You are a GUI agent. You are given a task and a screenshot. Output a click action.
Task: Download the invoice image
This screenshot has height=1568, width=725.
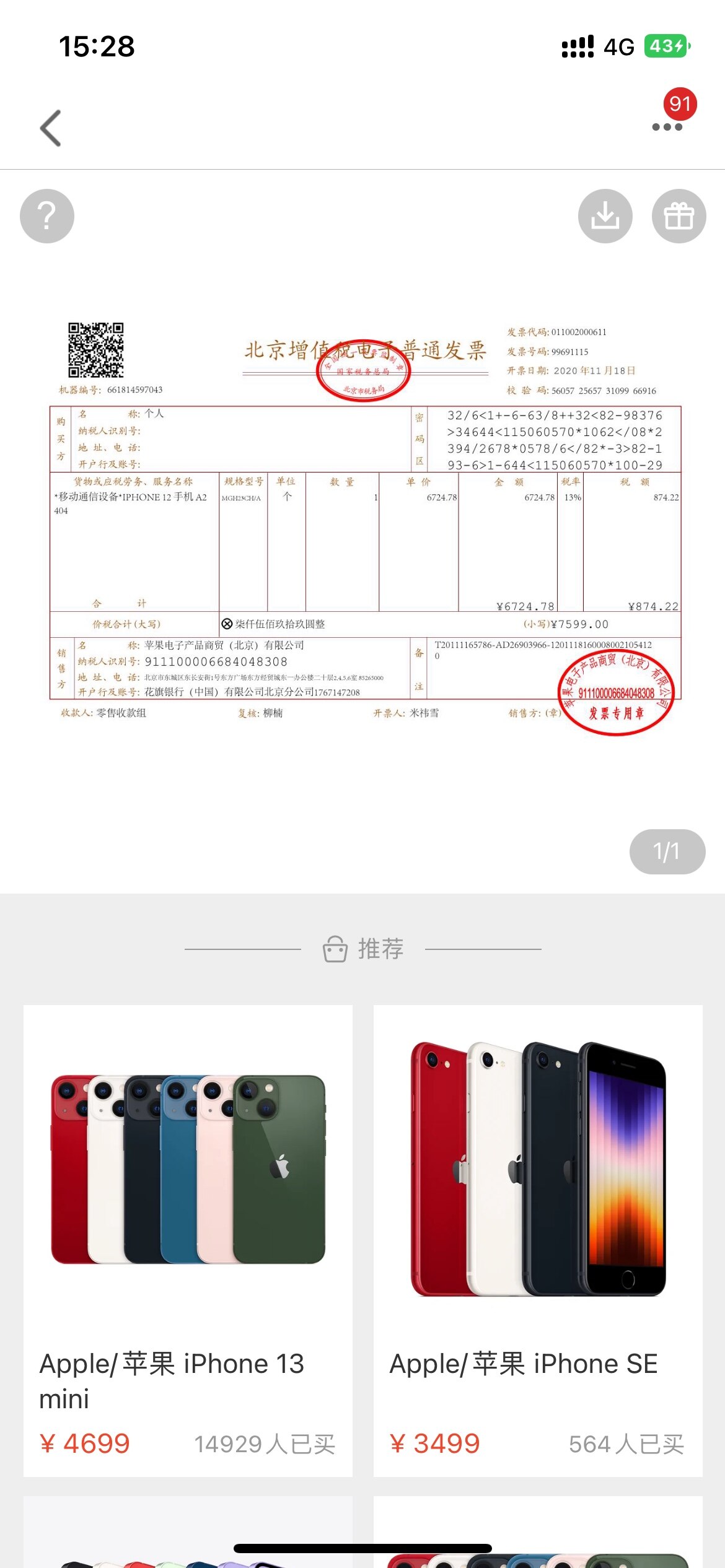point(605,216)
